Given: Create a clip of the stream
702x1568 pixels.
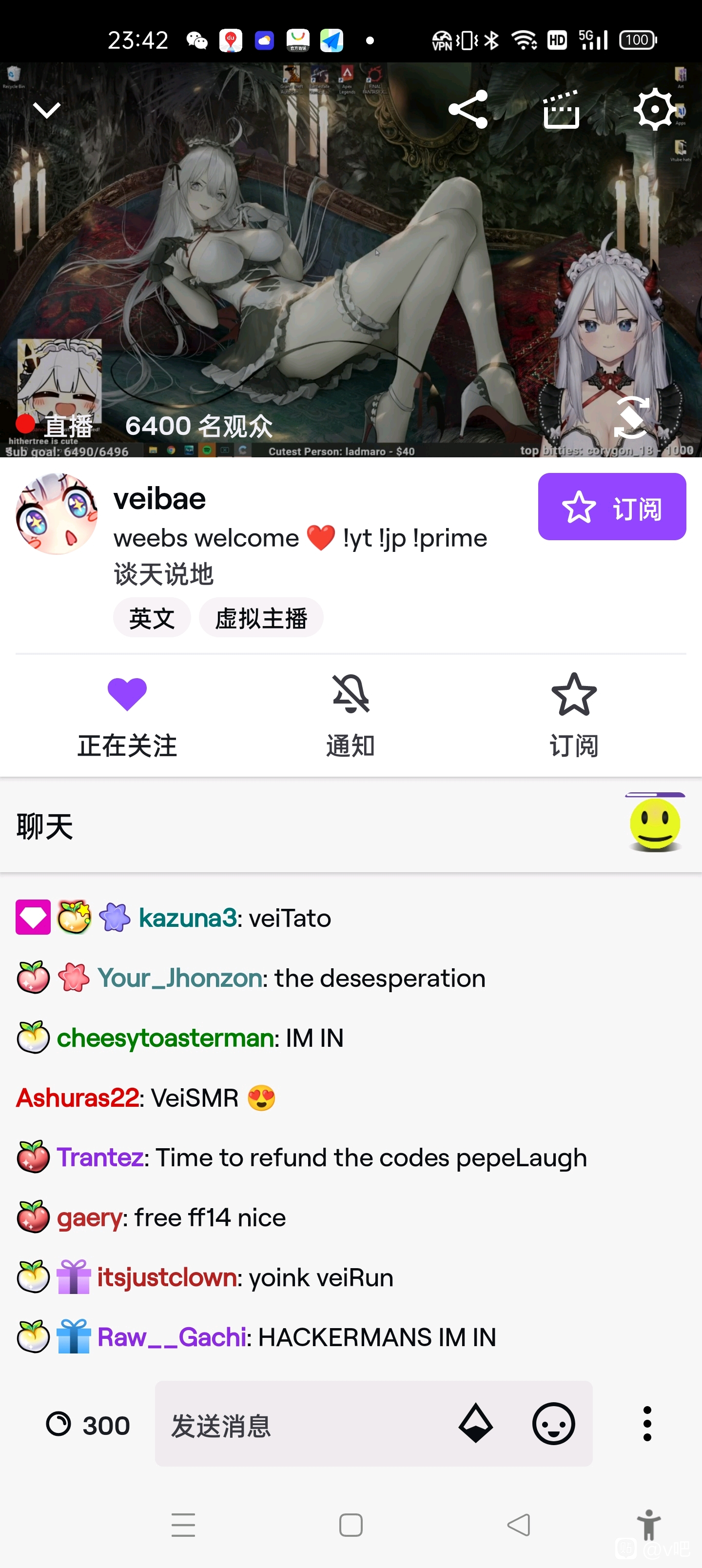Looking at the screenshot, I should (561, 110).
